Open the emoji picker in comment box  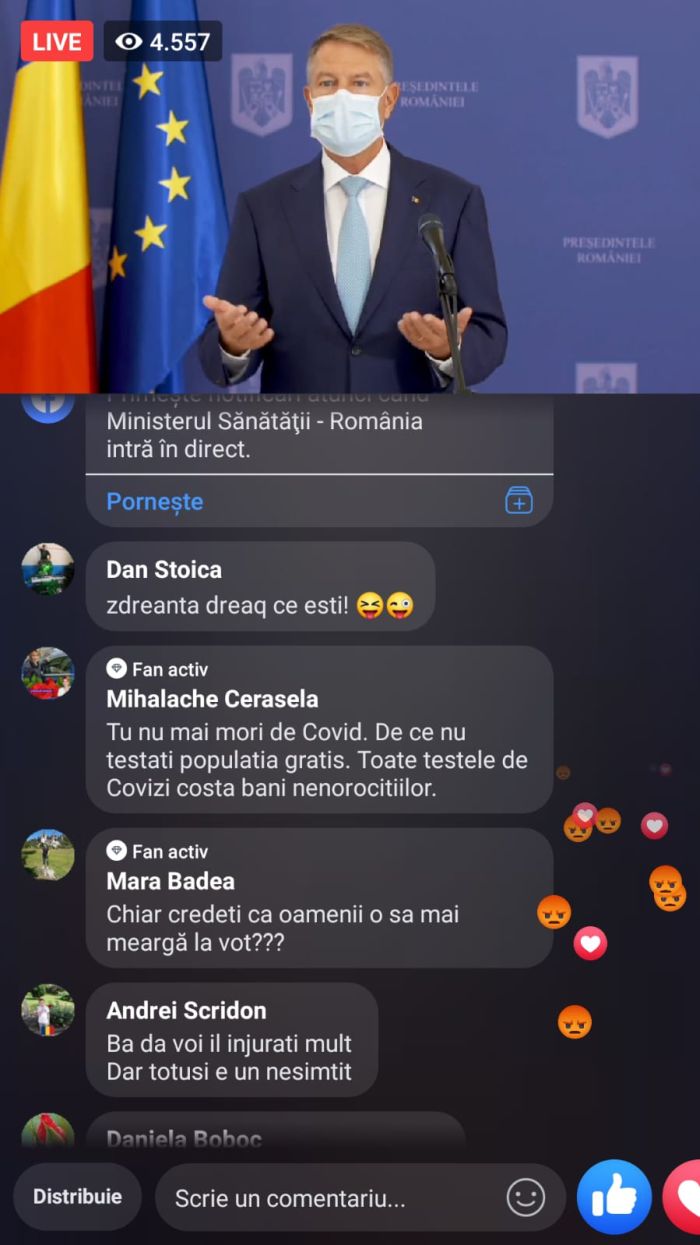[x=526, y=1197]
